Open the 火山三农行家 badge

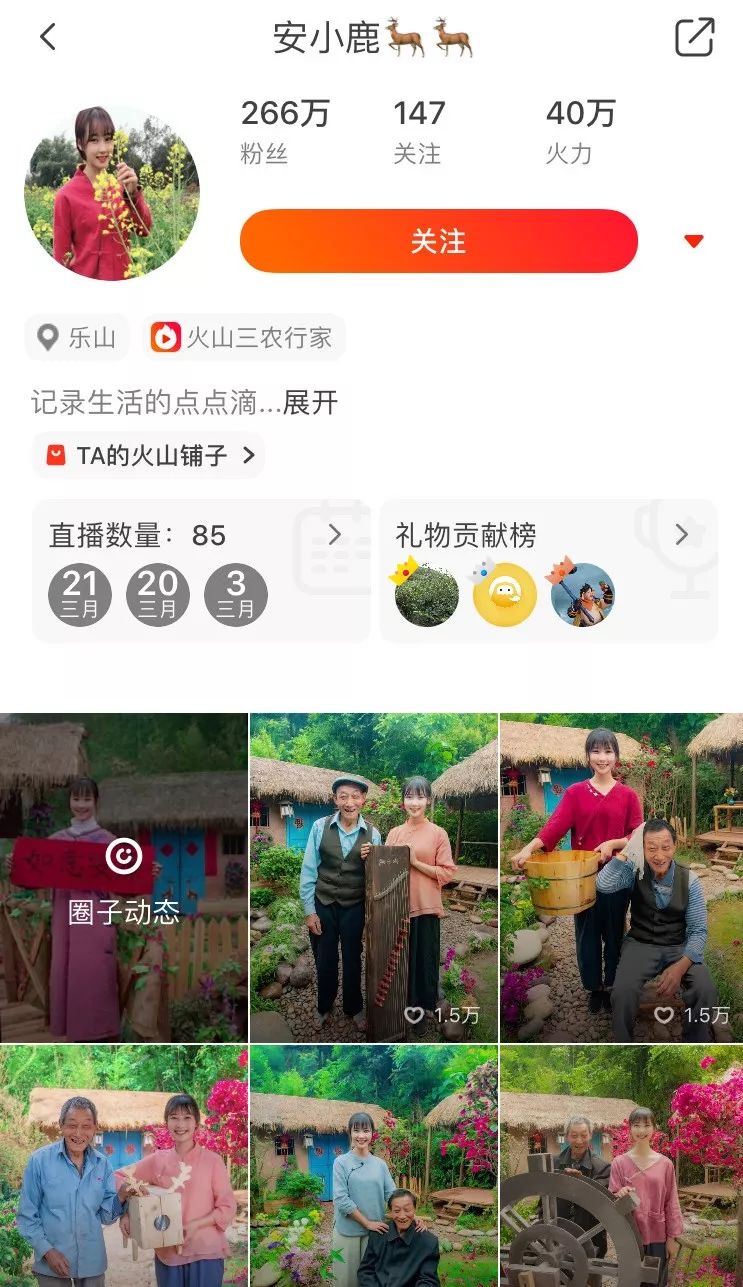click(244, 338)
